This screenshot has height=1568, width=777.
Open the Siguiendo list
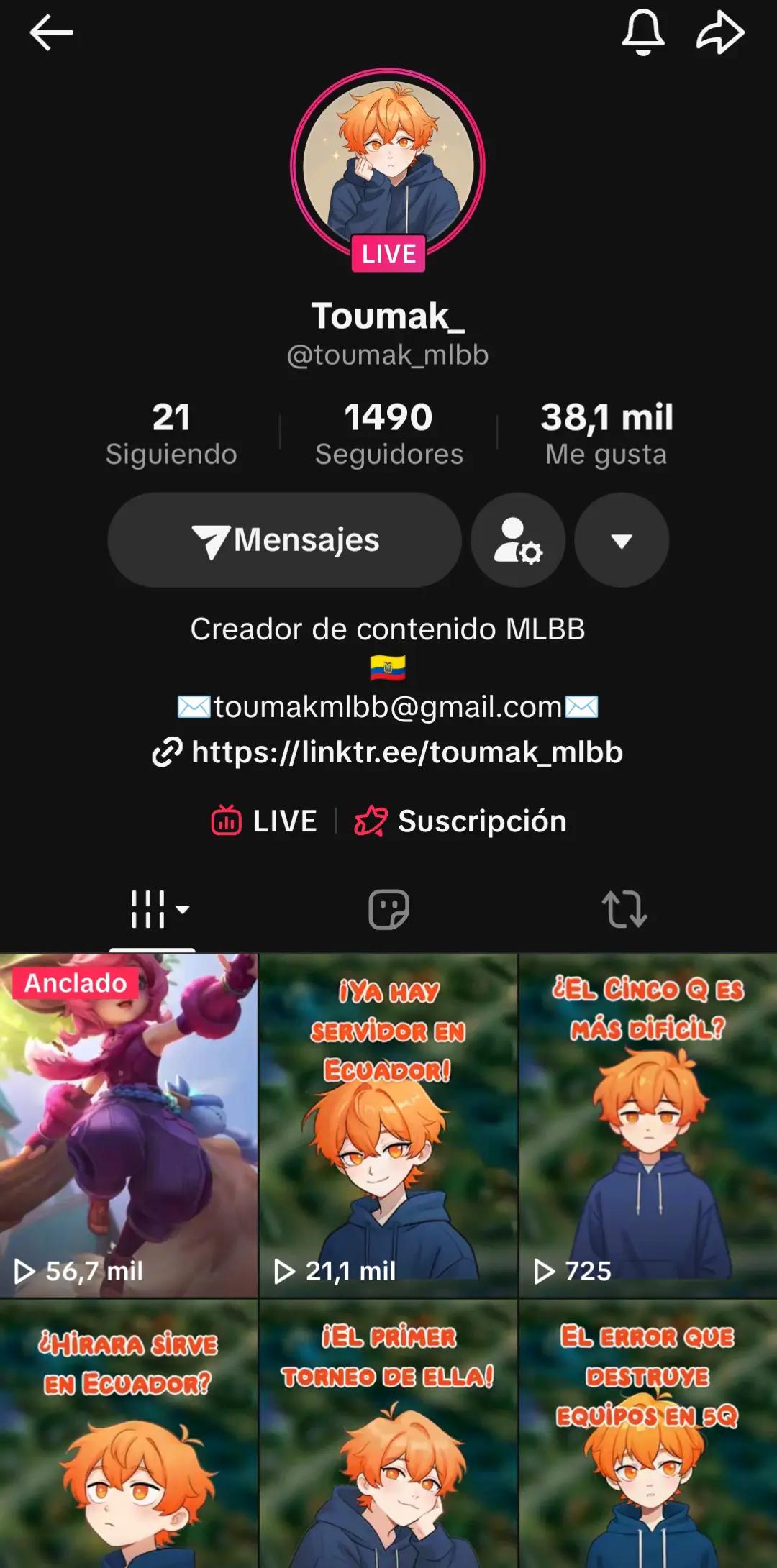point(171,434)
